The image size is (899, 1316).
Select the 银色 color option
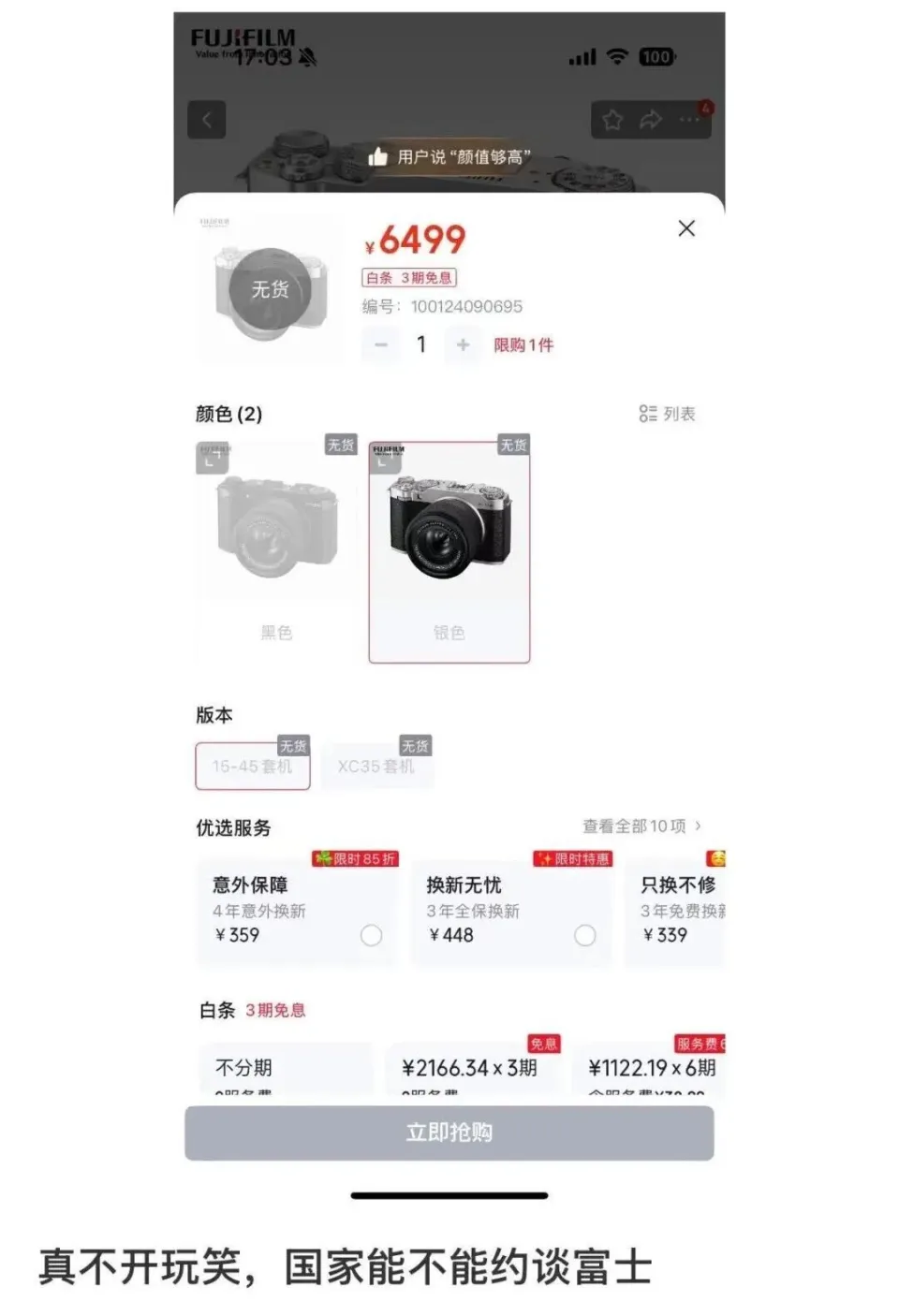pos(449,552)
